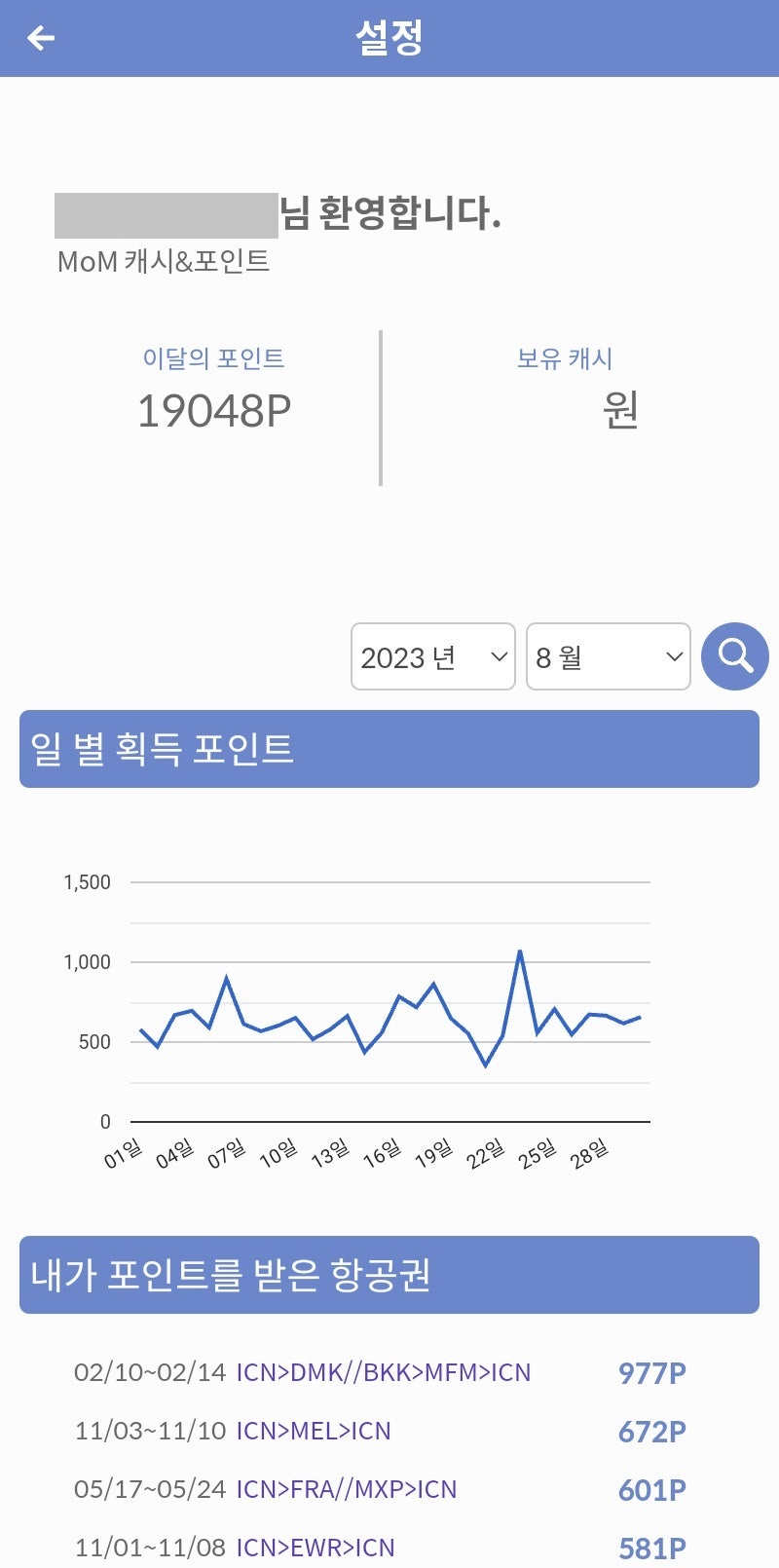Image resolution: width=779 pixels, height=1568 pixels.
Task: Expand the month selector via its chevron arrow
Action: click(675, 656)
